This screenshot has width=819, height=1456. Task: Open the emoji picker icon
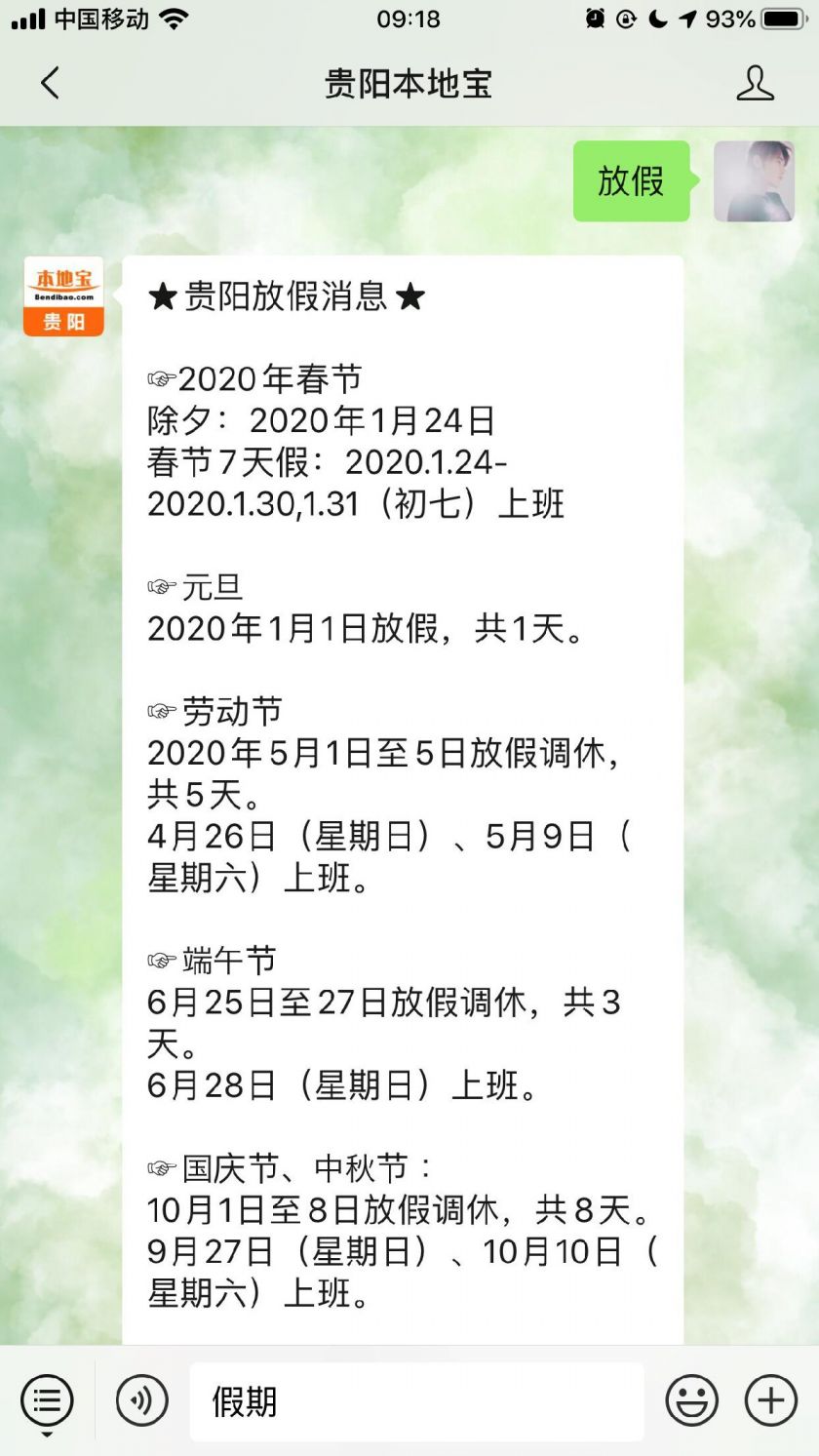point(692,1400)
